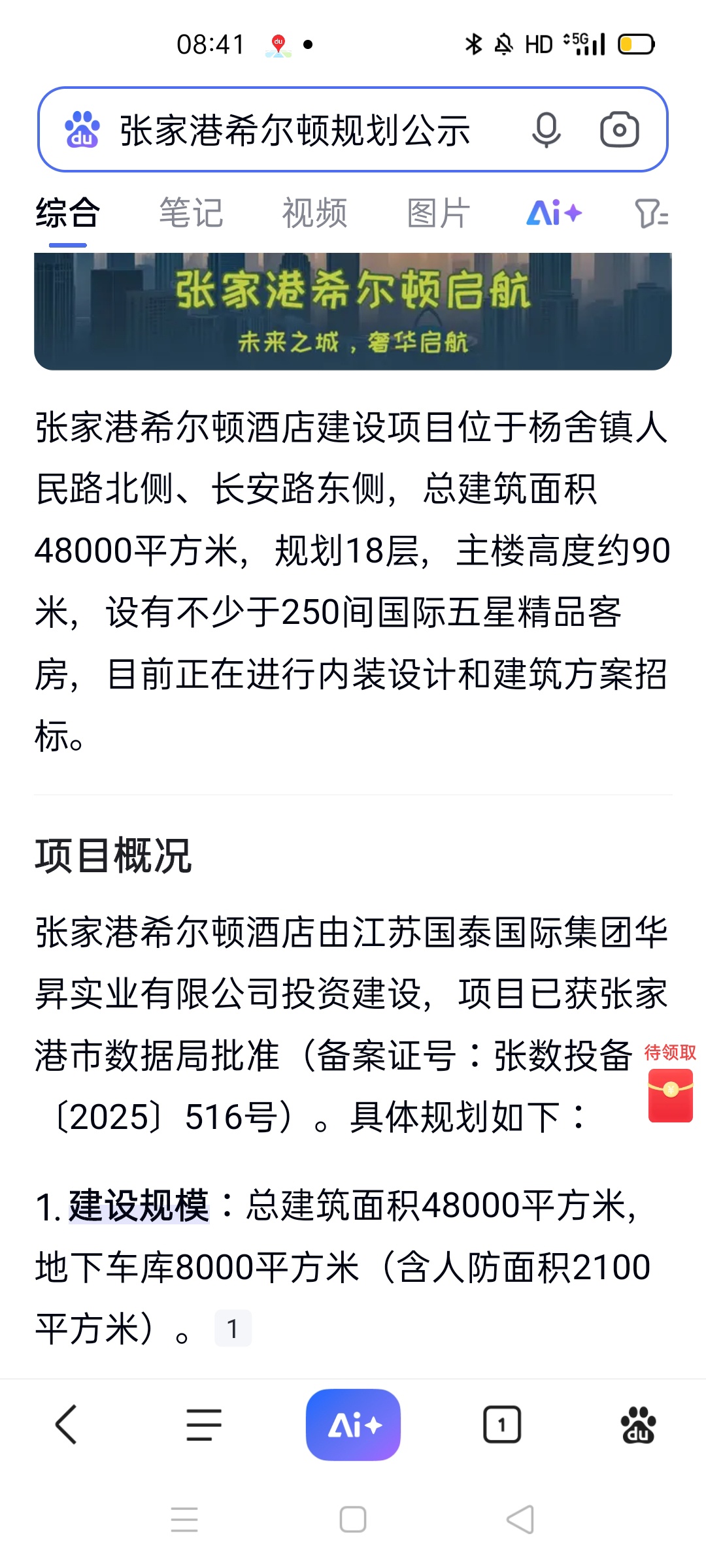Go to the Baidu home paw icon
Viewport: 706px width, 1568px height.
[638, 1424]
